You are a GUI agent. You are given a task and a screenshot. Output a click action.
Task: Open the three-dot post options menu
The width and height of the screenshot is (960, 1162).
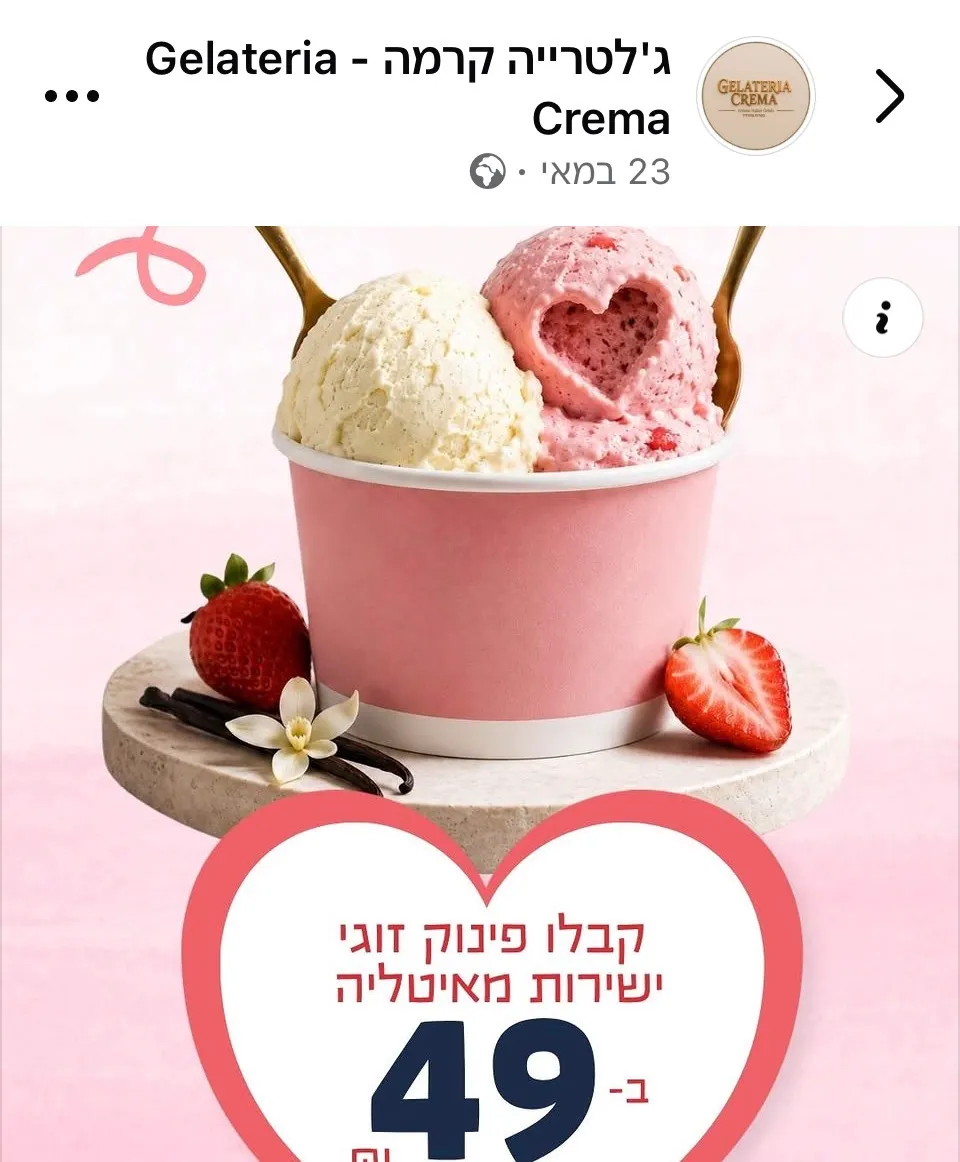tap(72, 96)
